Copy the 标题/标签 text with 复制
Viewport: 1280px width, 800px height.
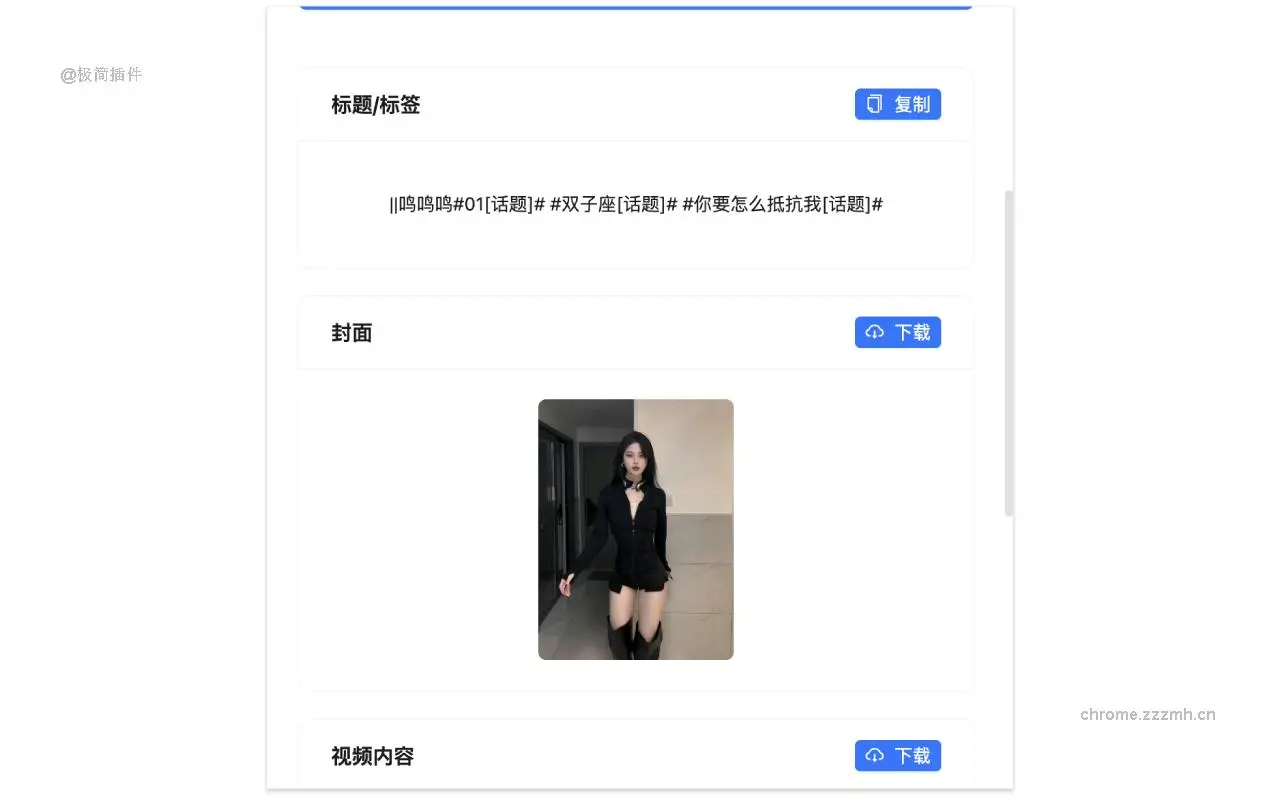pyautogui.click(x=897, y=104)
